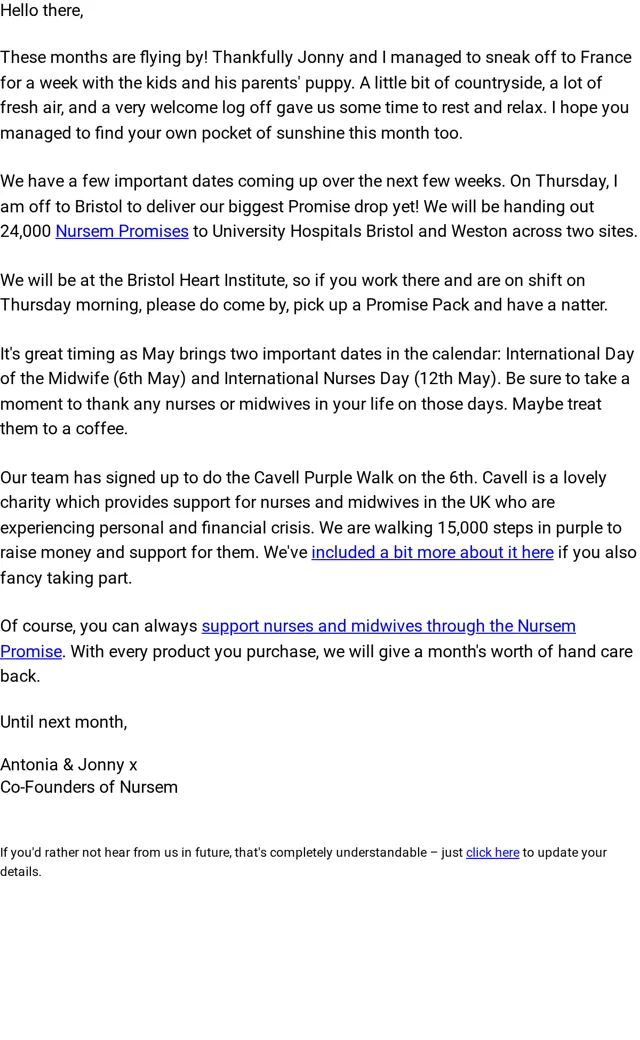640x1040 pixels.
Task: Follow the 'included a bit more about it here' link
Action: tap(432, 552)
